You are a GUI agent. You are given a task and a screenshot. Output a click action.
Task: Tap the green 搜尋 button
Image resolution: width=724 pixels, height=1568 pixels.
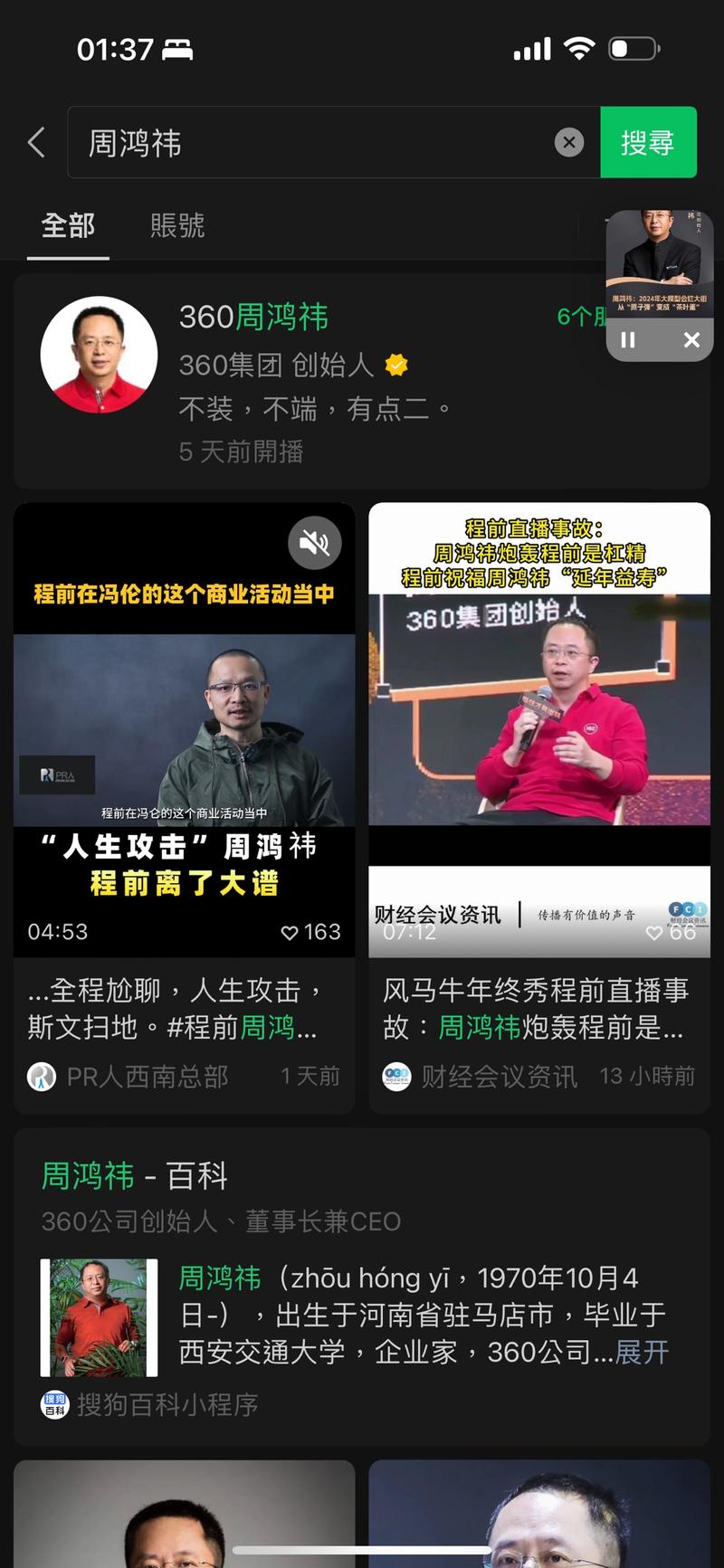647,142
